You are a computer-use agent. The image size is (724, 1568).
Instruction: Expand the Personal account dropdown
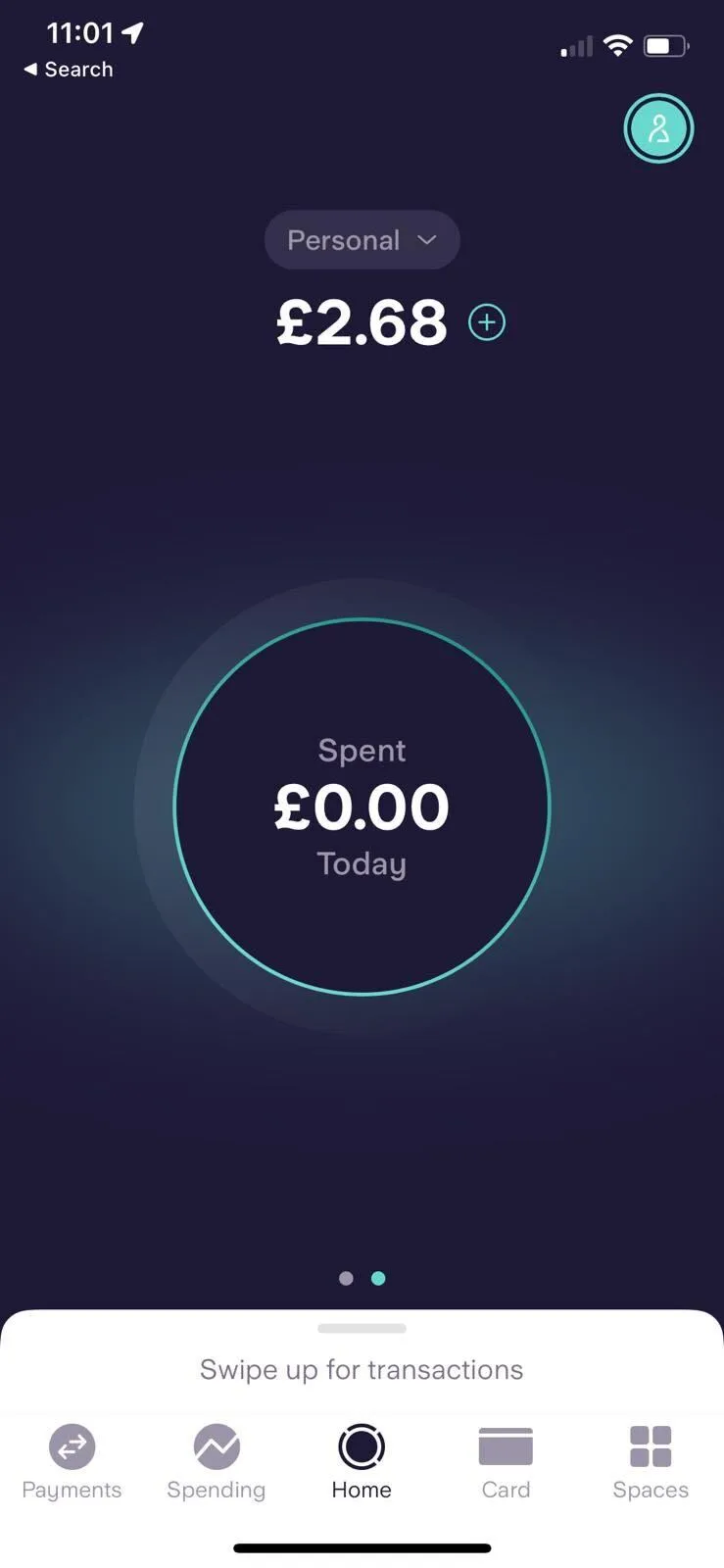click(x=362, y=240)
